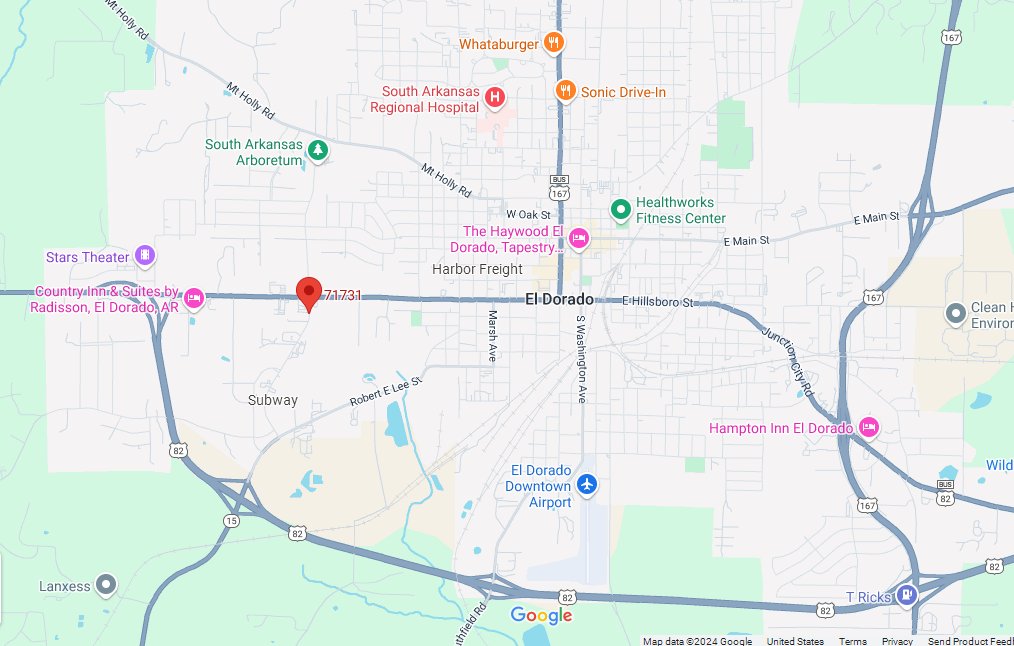Open the Privacy link

pyautogui.click(x=897, y=641)
